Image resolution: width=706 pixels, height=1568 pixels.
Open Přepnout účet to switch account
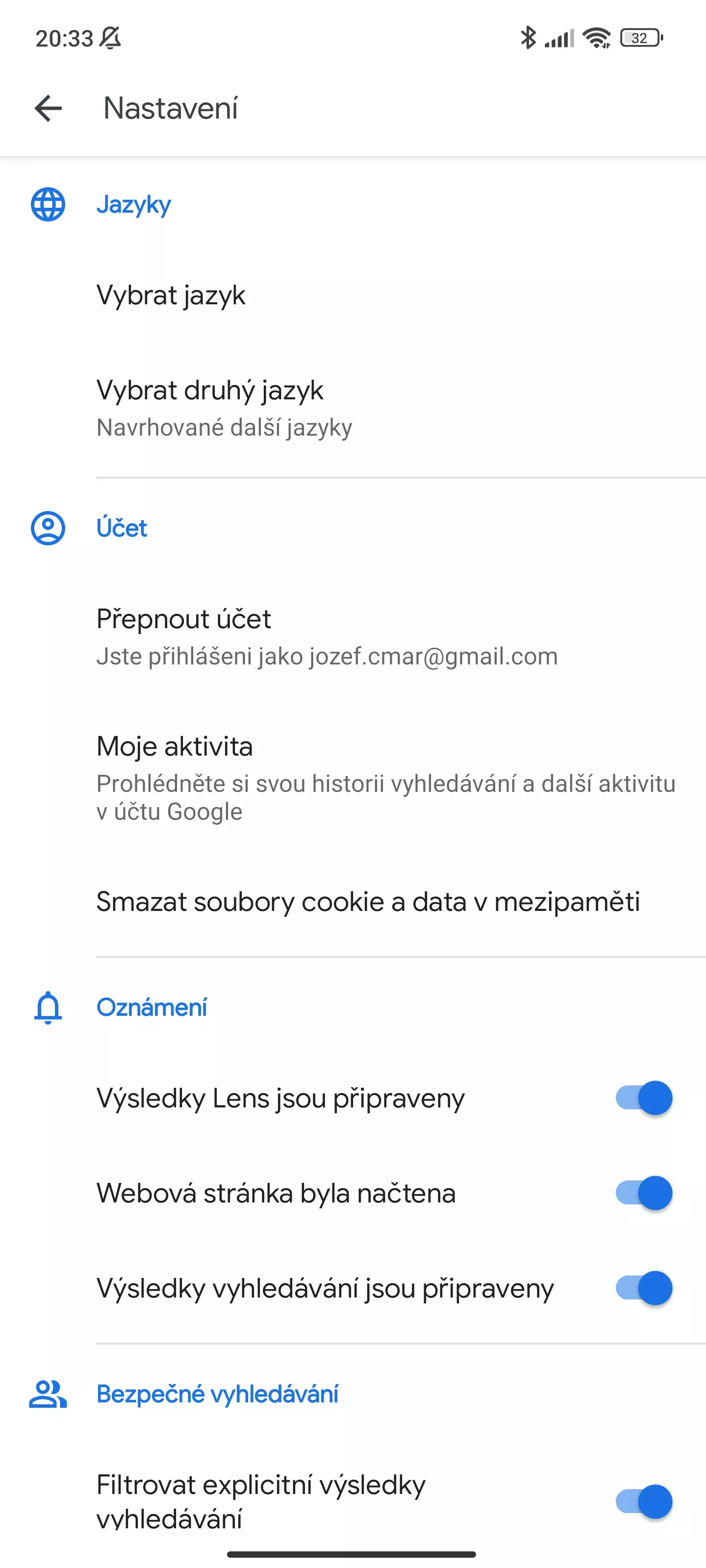353,636
